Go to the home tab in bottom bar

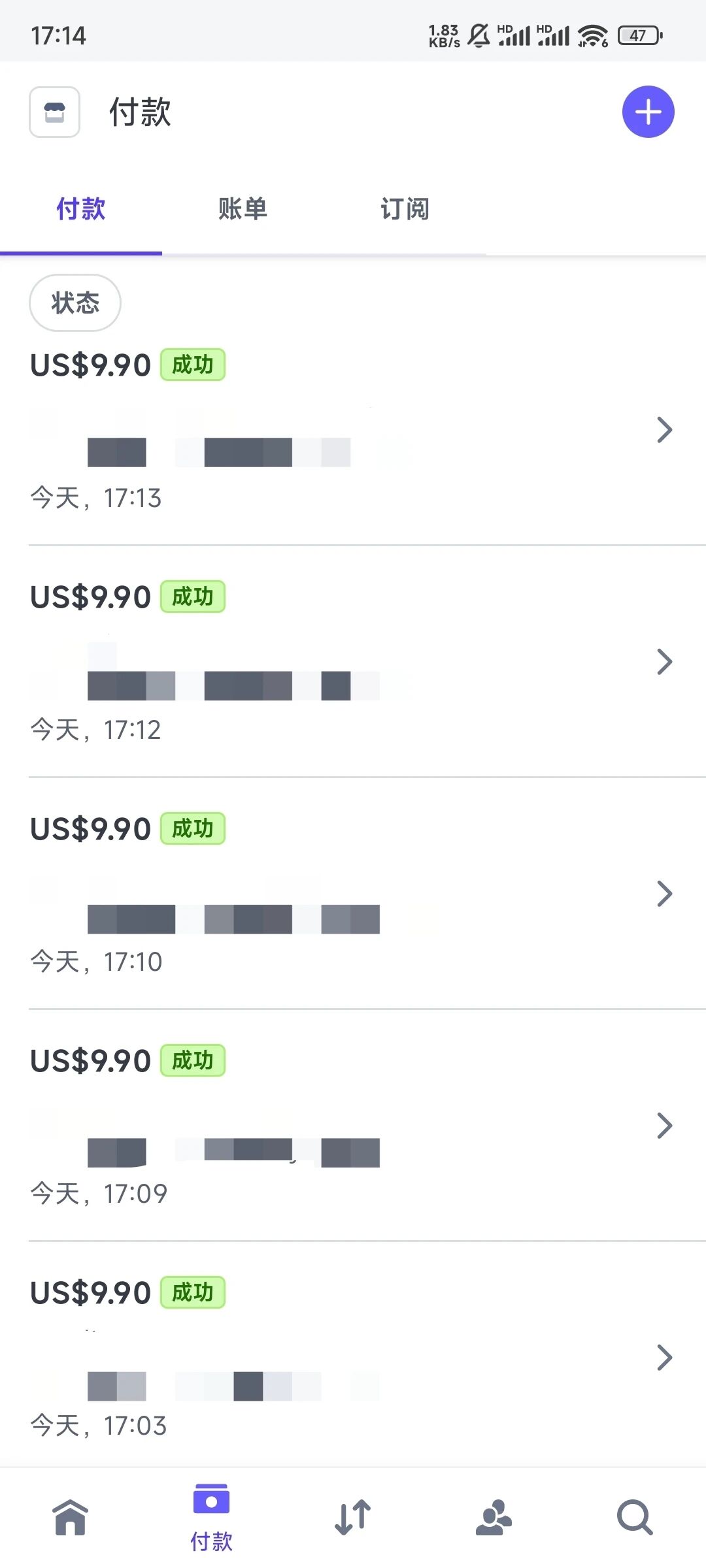coord(70,1517)
